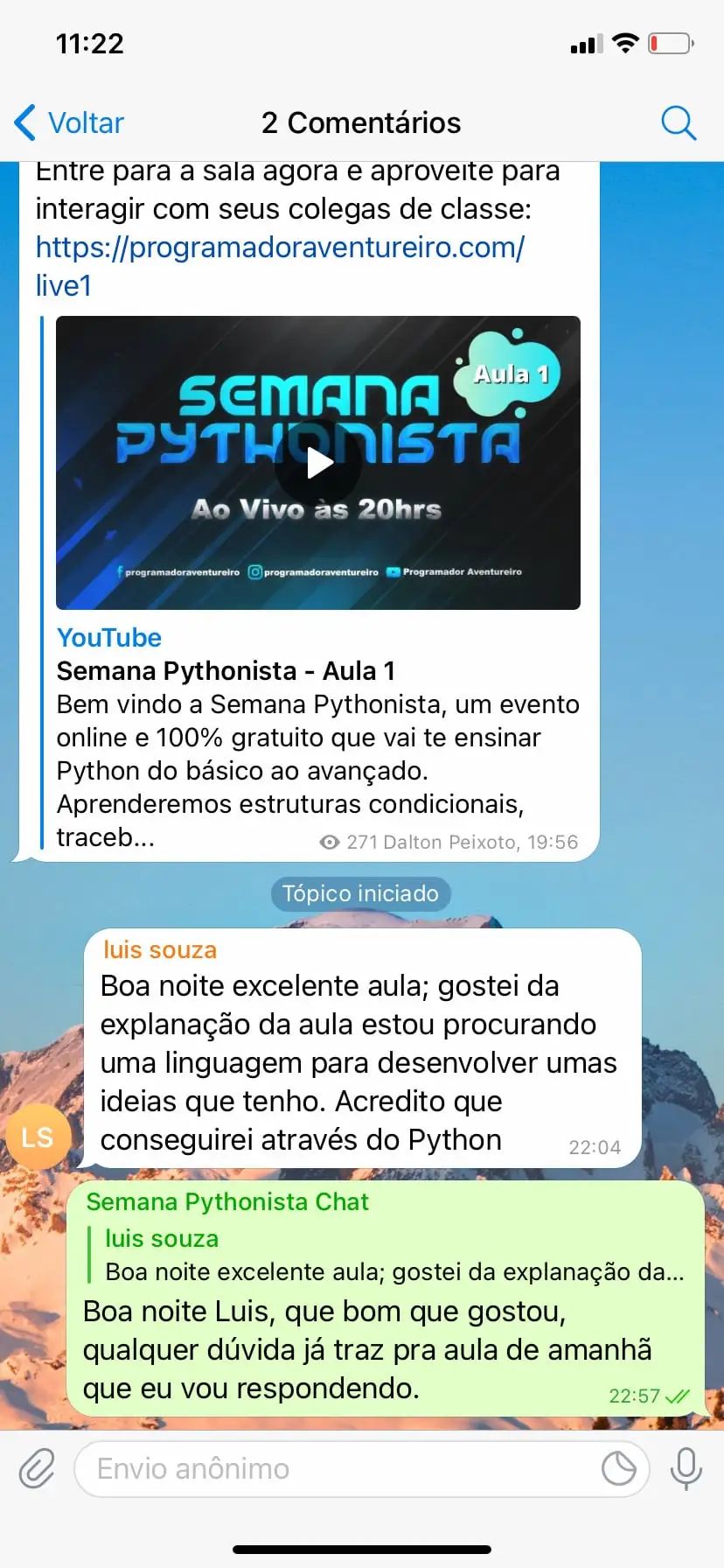Open the programadoraventureiro.com/live1 link

point(279,248)
